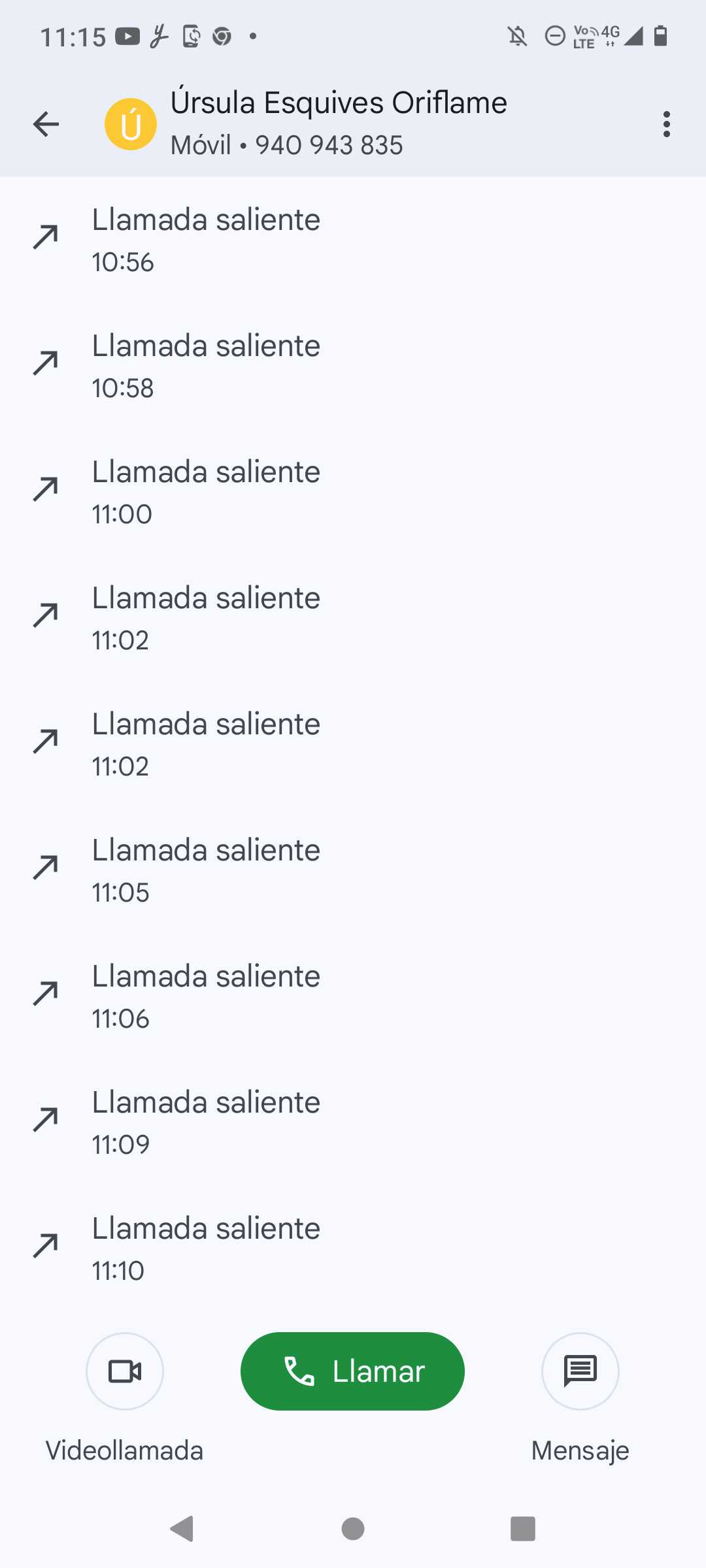The width and height of the screenshot is (706, 1568).
Task: Go to the home screen
Action: coord(353,1529)
